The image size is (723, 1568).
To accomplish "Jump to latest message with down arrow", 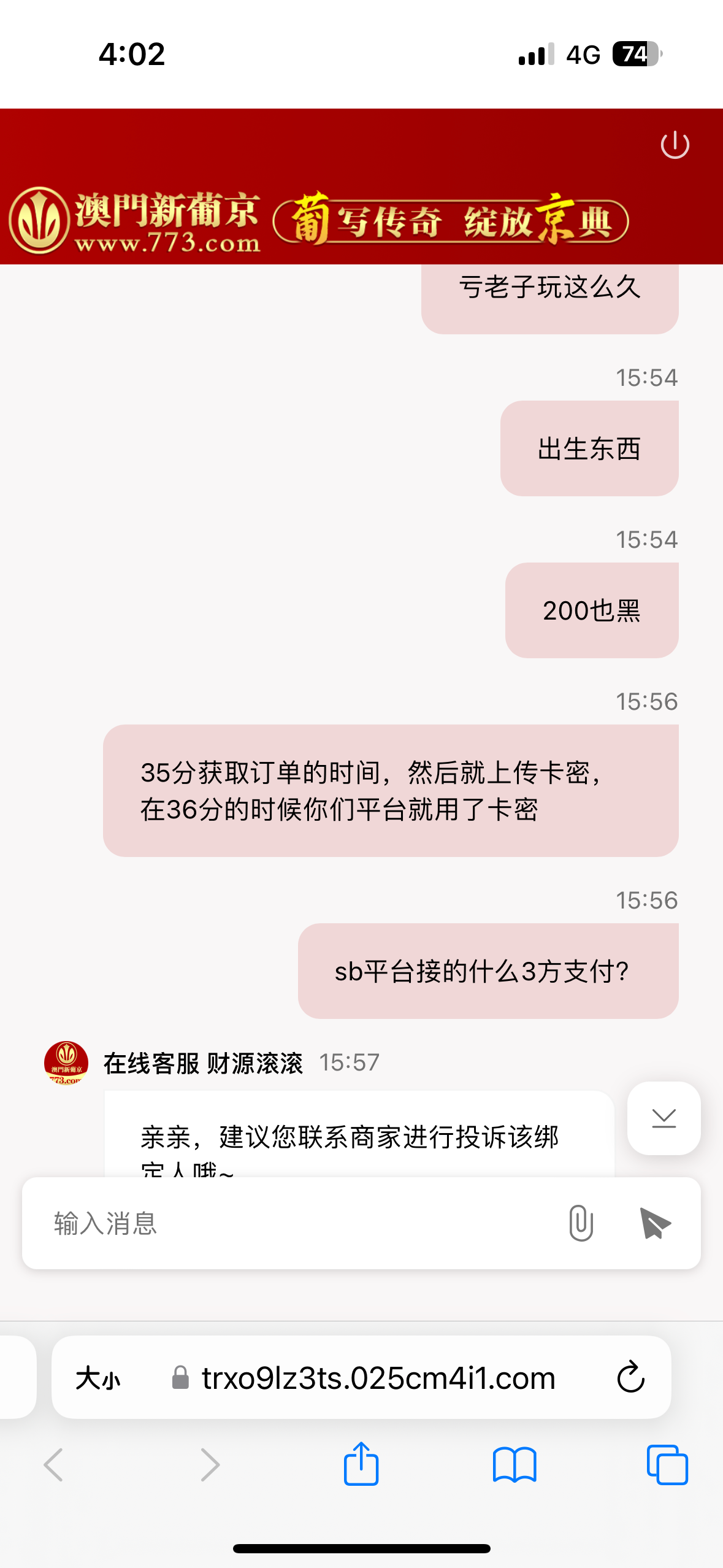I will tap(664, 1118).
